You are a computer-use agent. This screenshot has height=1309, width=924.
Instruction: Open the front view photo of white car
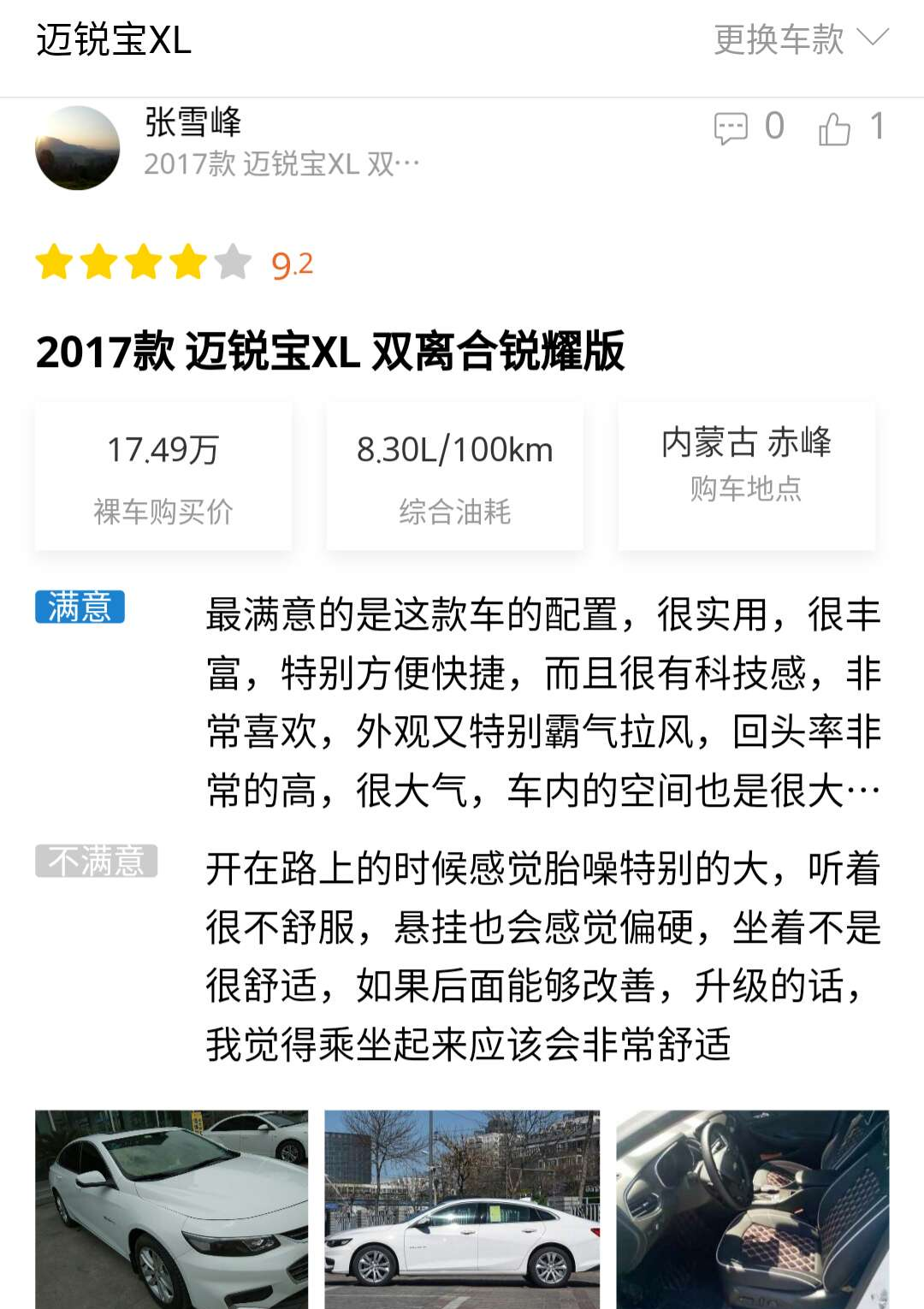tap(171, 1208)
